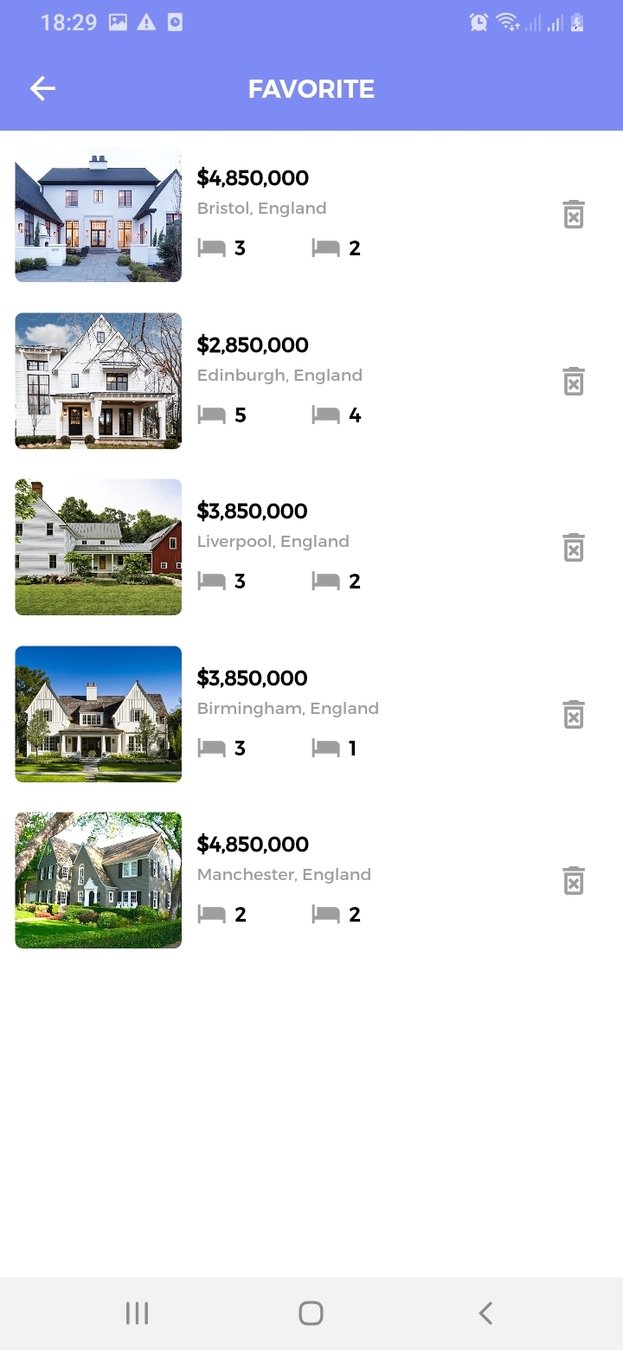Go back using the top-left arrow
This screenshot has height=1350, width=623.
pos(42,89)
